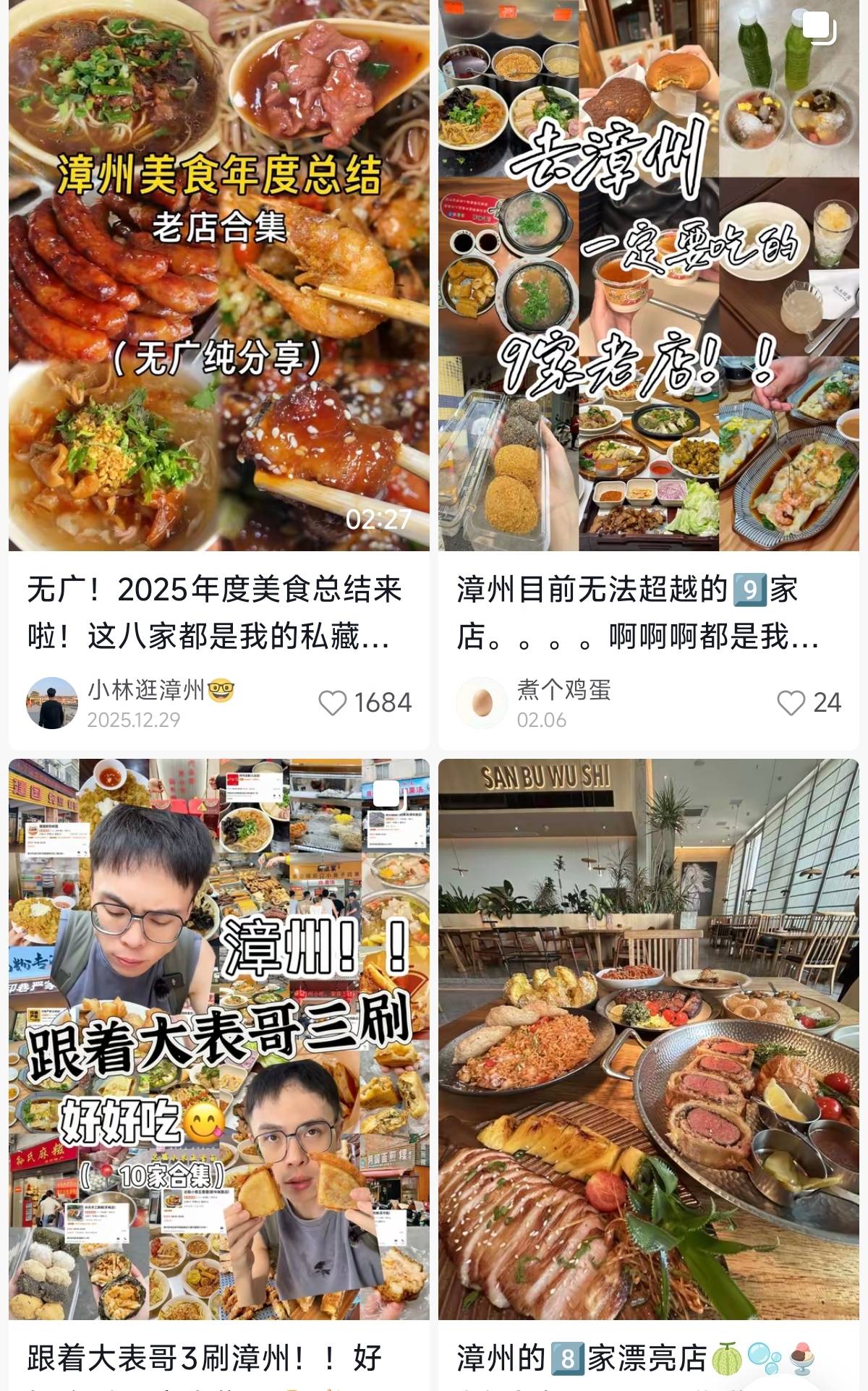Open the 去漳州一定要吃的9家老店 post
Image resolution: width=868 pixels, height=1391 pixels.
tap(648, 275)
